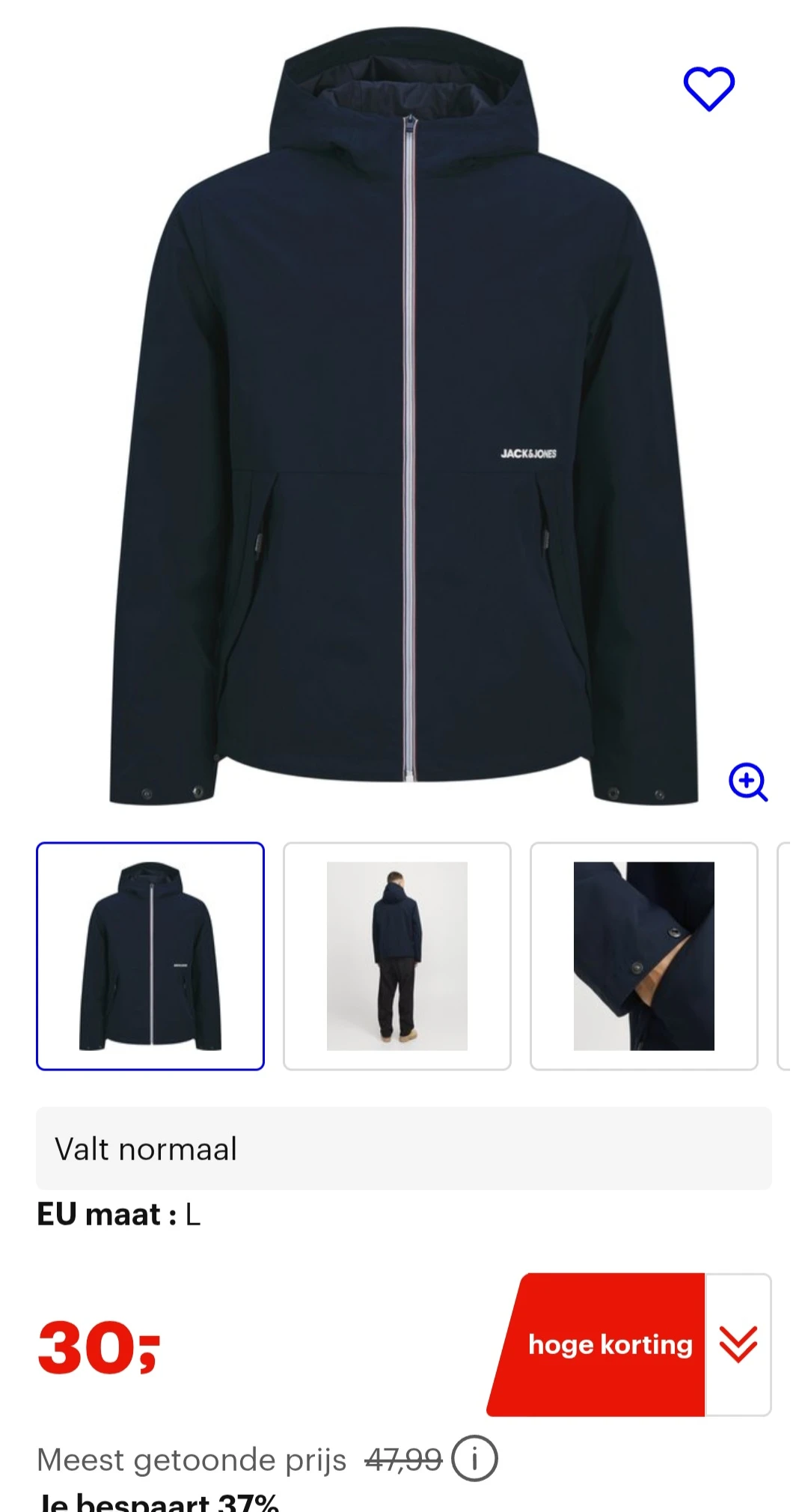
Task: Open the EU maat size selector
Action: 120,1213
